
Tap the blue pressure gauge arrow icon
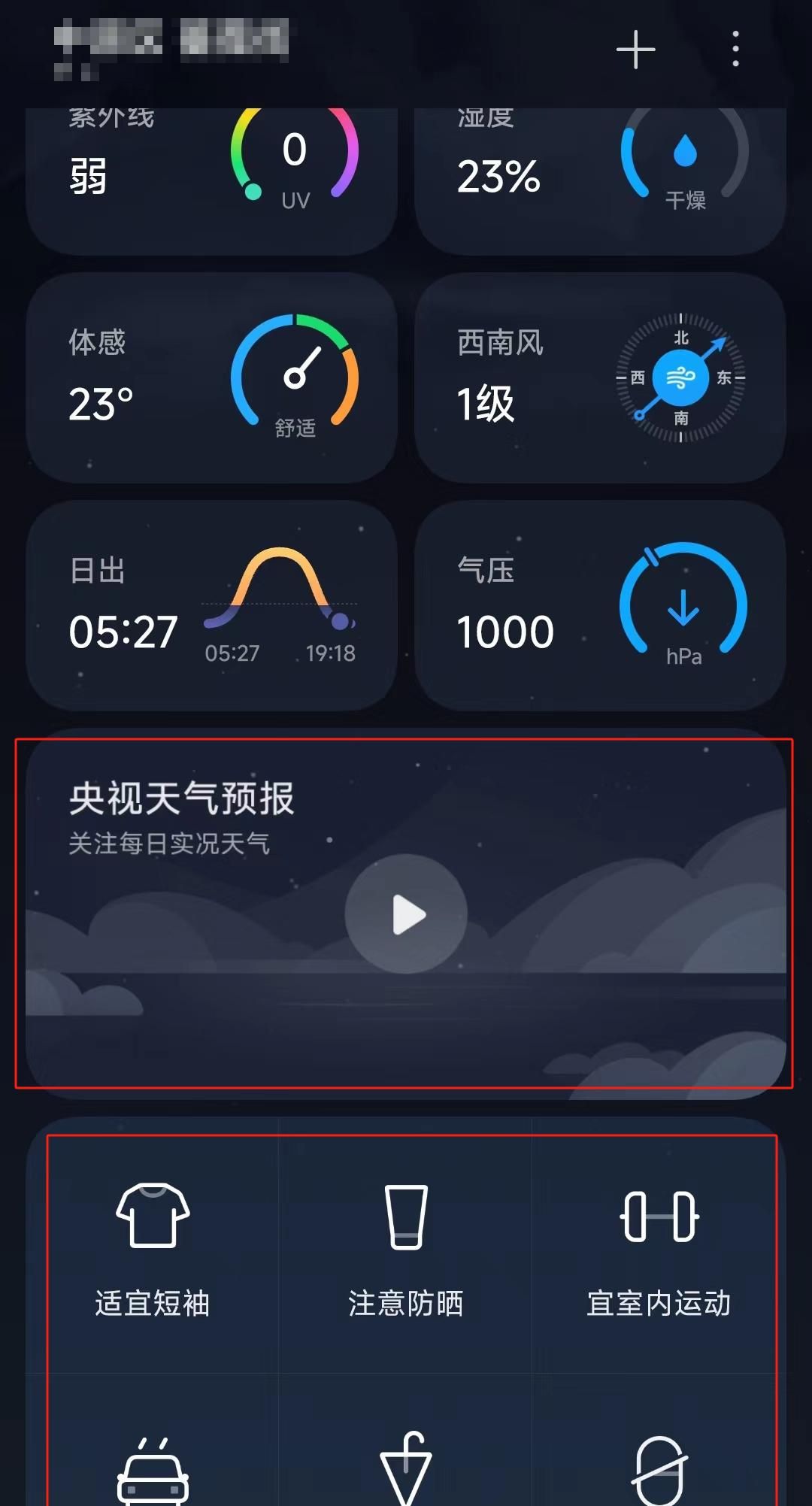coord(683,608)
